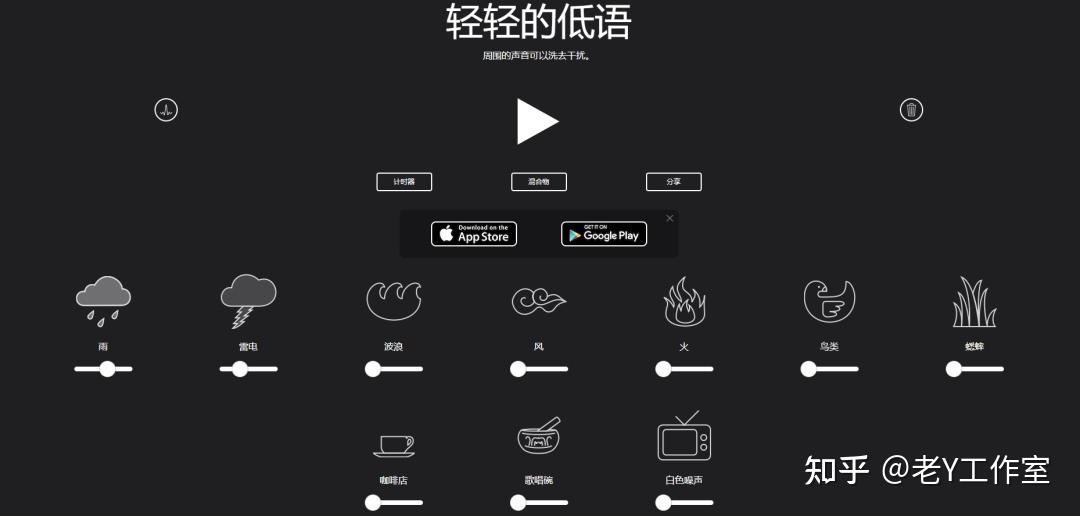Open the 计时器 timer button

(404, 182)
